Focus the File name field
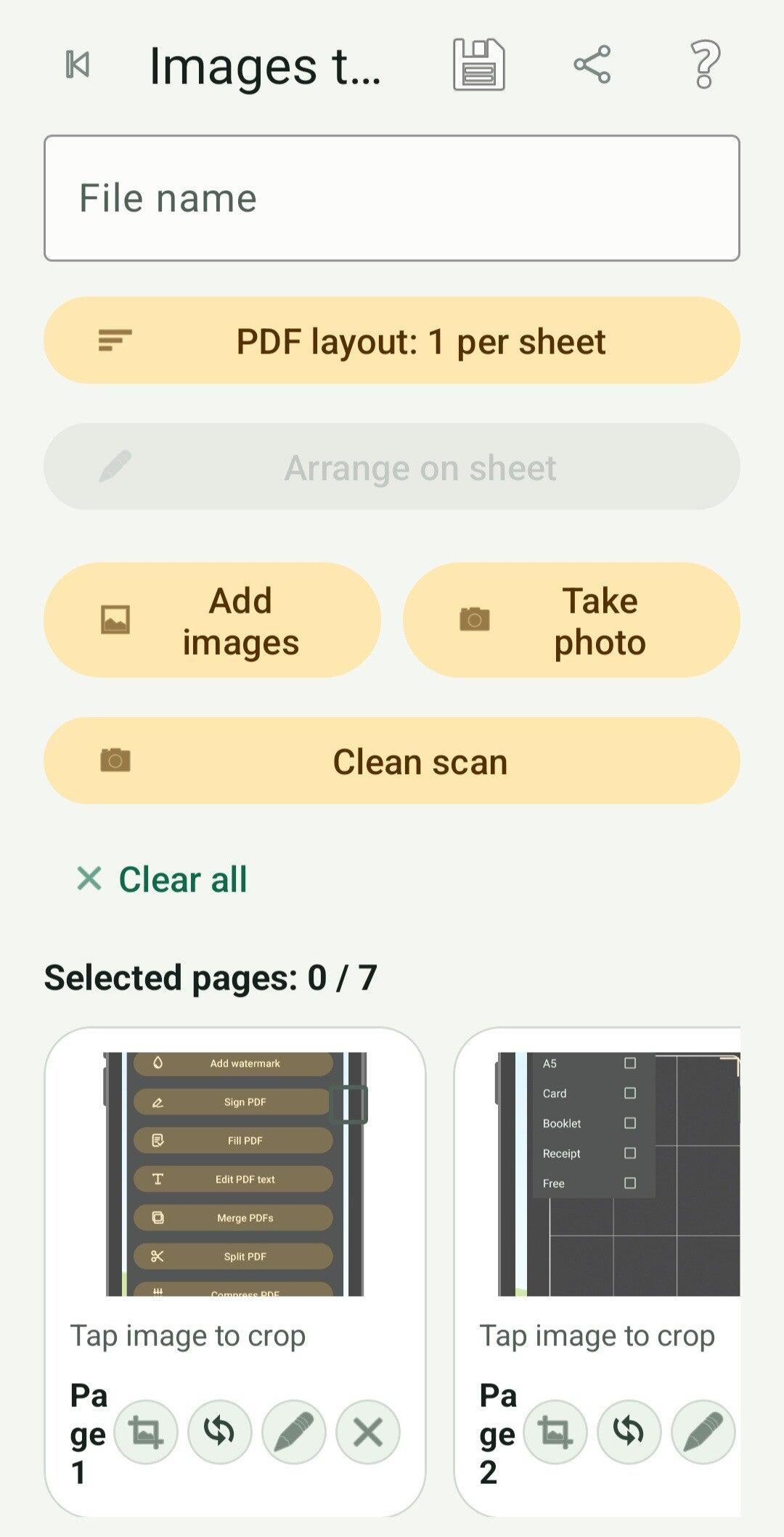The image size is (784, 1537). coord(392,197)
